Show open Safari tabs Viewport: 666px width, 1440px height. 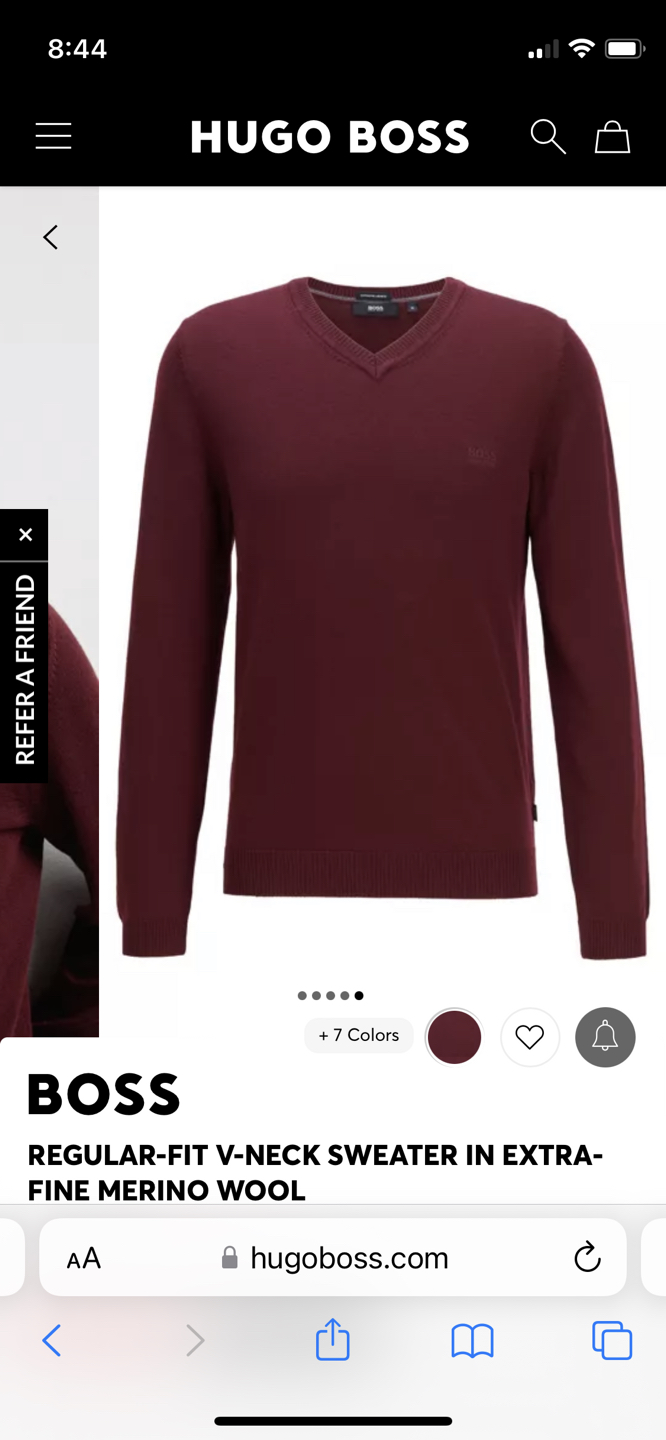tap(611, 1340)
